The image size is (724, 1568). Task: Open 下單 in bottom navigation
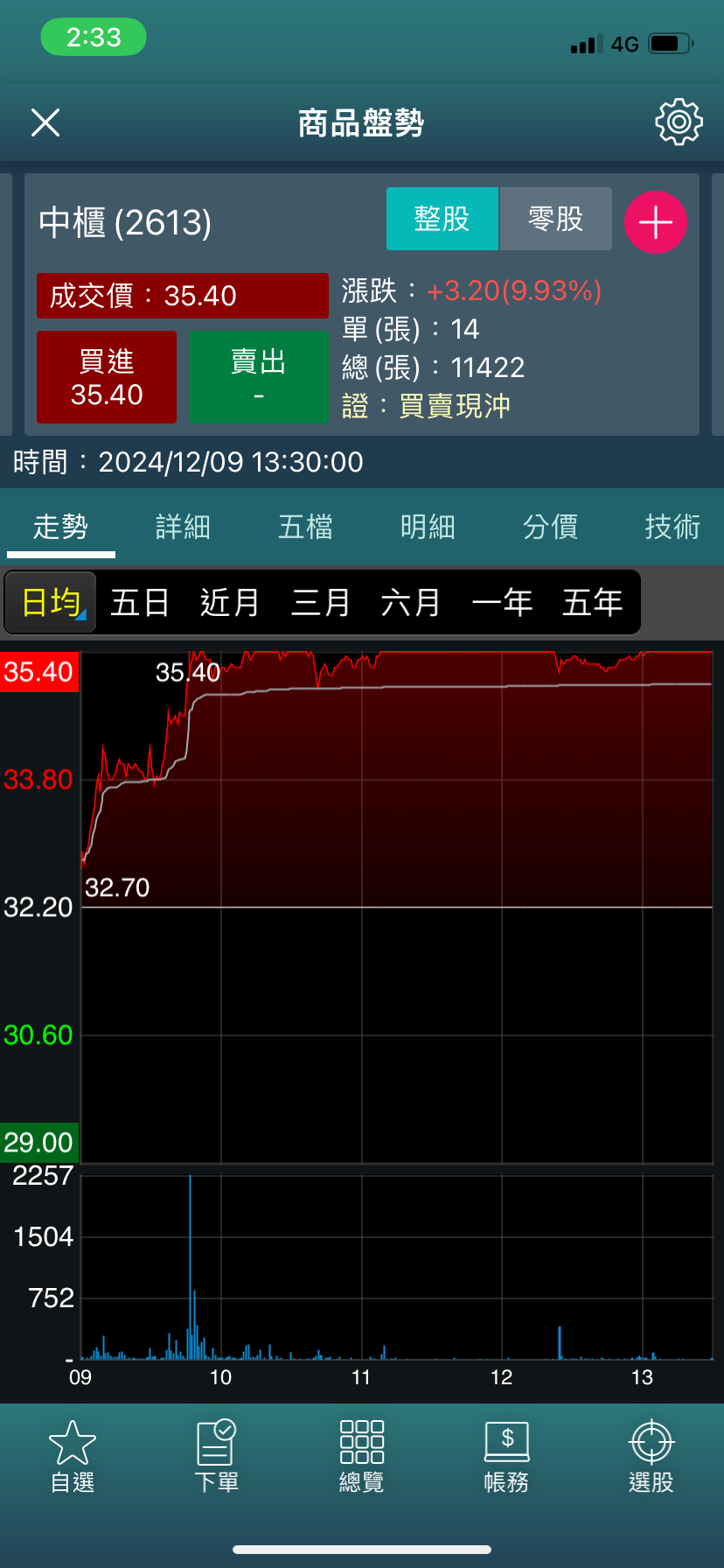coord(216,1456)
